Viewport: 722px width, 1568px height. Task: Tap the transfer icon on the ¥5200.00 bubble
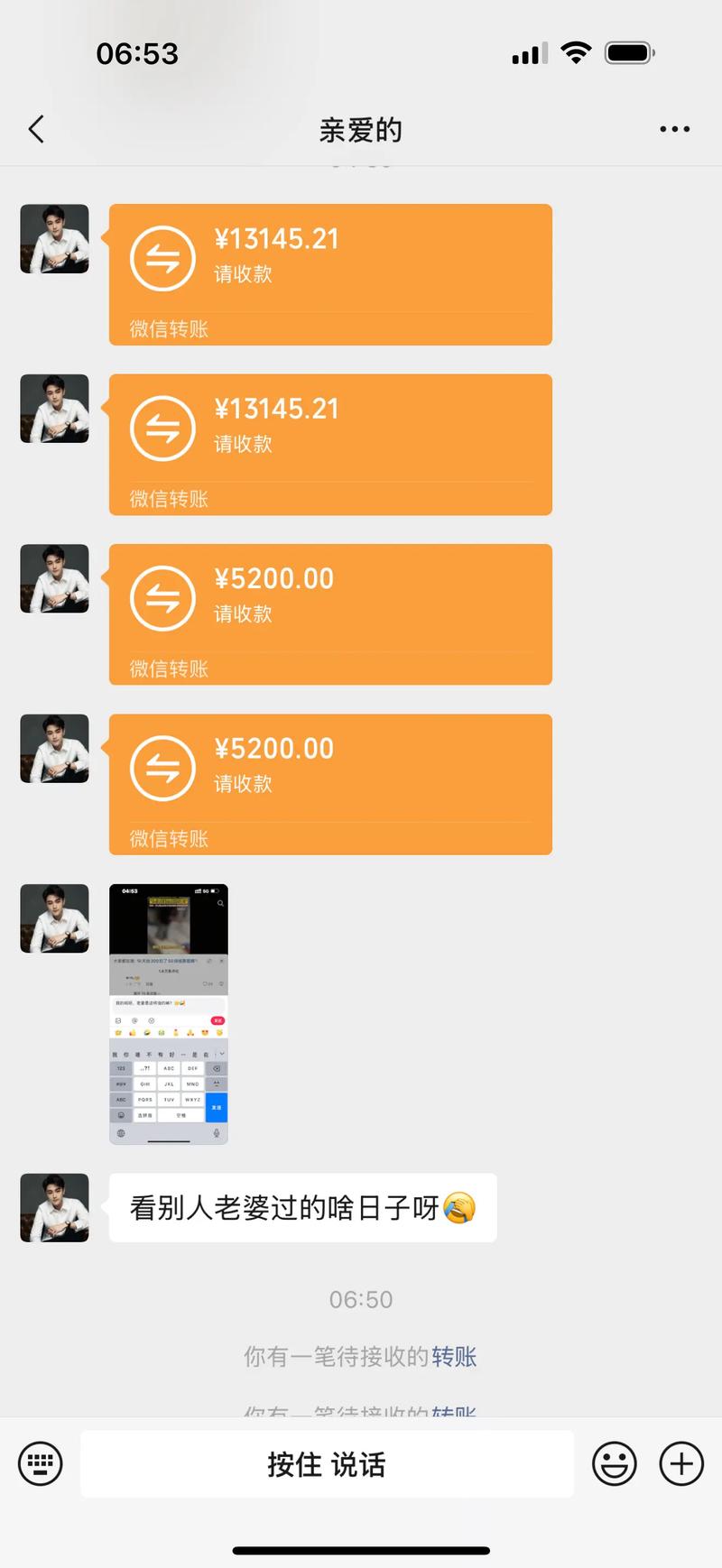point(162,597)
